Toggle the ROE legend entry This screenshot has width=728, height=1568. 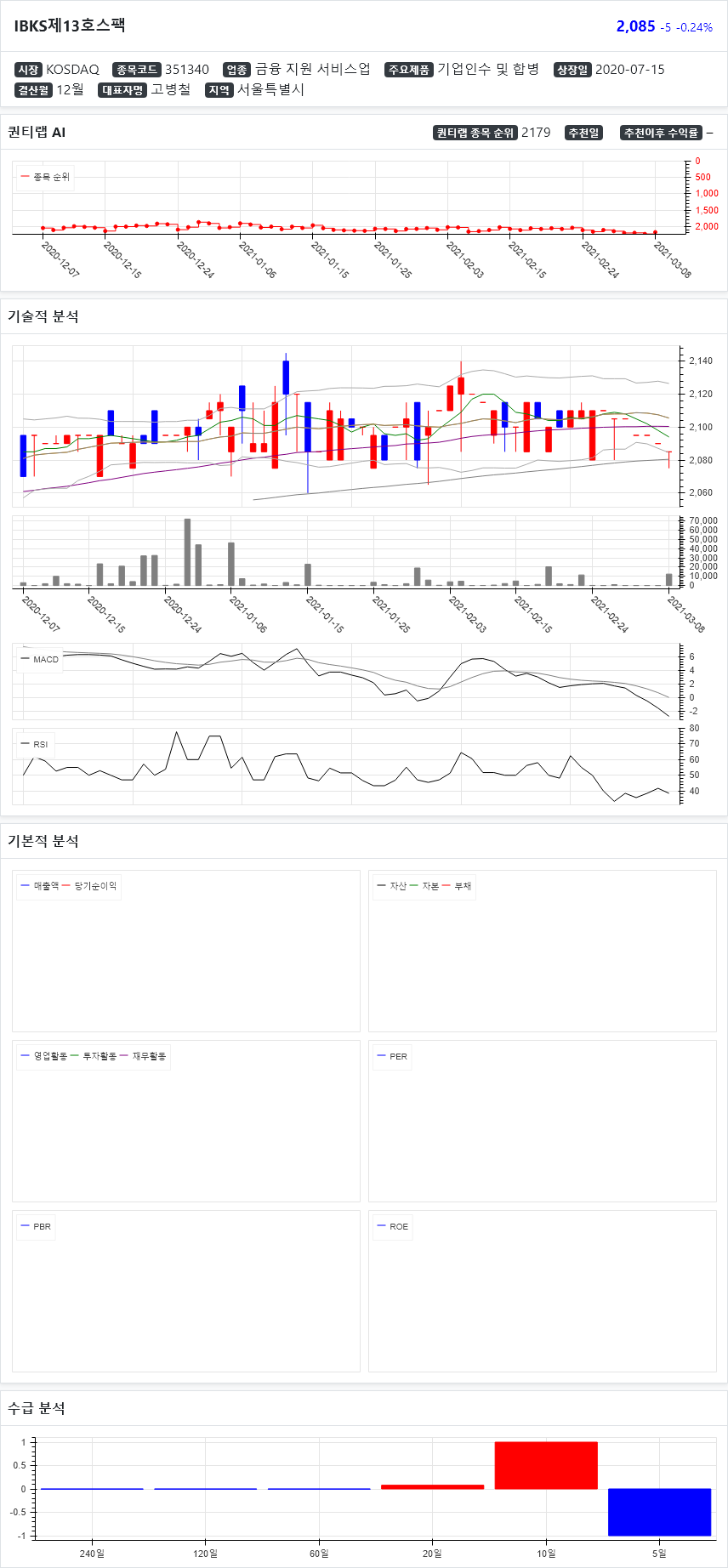point(393,1226)
